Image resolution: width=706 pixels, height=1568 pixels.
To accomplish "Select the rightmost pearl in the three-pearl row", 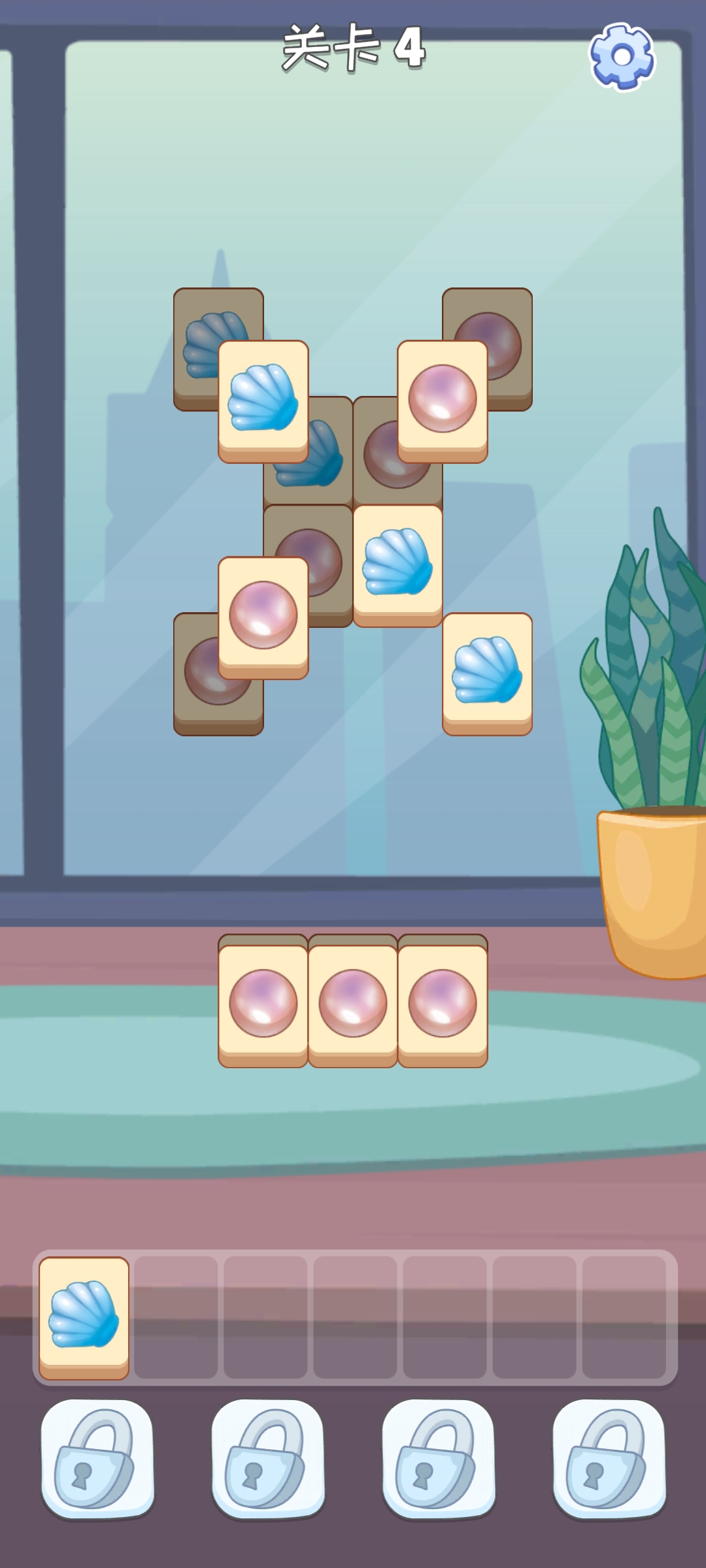I will point(443,1004).
